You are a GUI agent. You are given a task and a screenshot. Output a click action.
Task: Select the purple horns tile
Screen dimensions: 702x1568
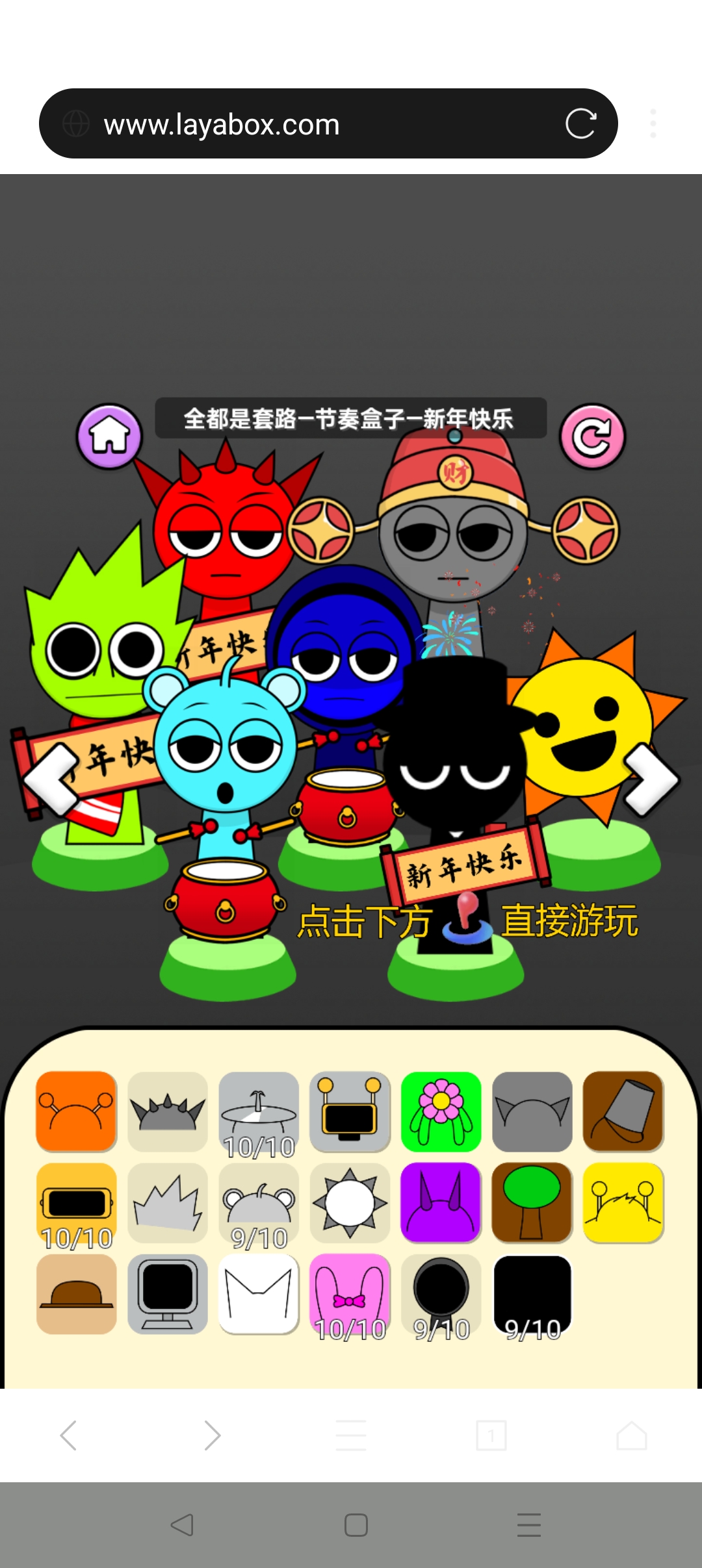tap(441, 1202)
